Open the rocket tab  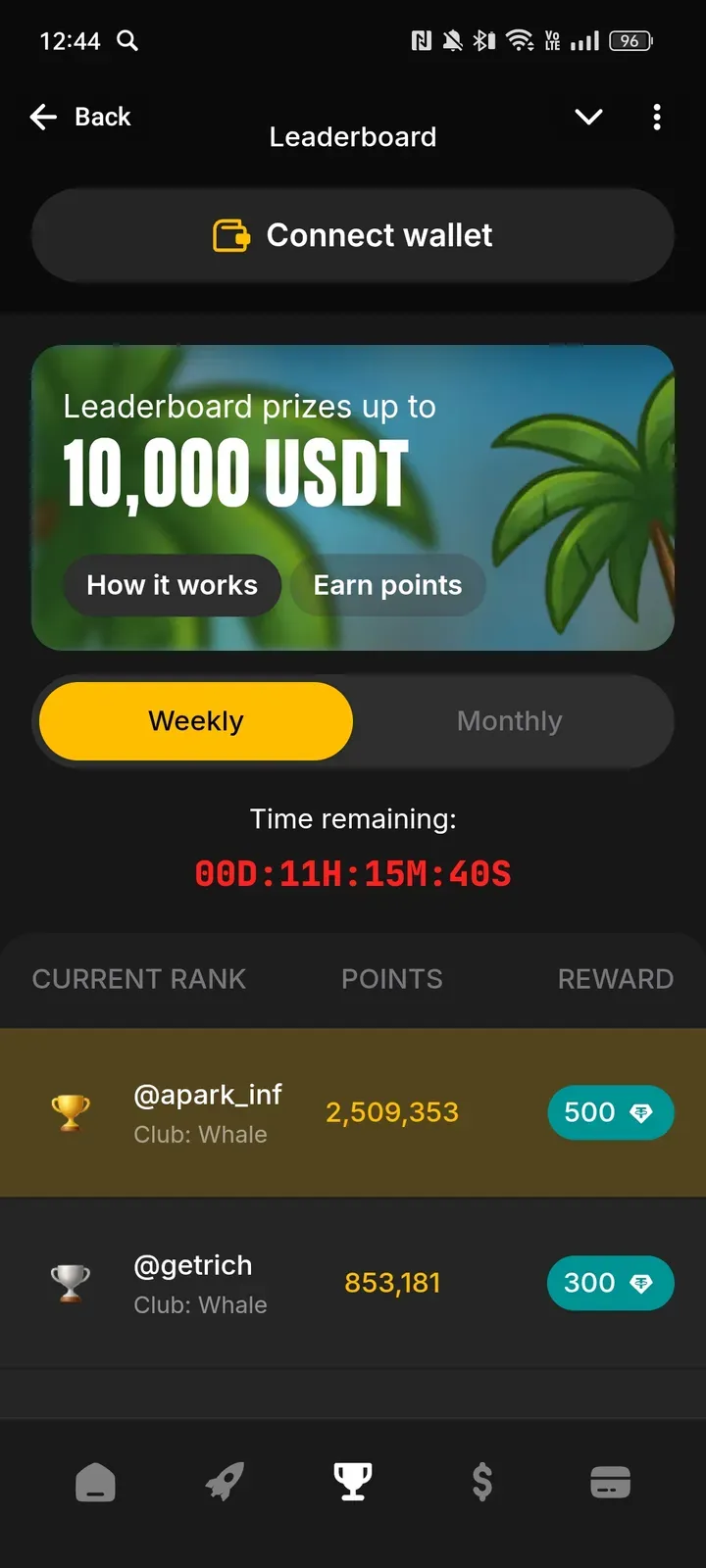[225, 1482]
